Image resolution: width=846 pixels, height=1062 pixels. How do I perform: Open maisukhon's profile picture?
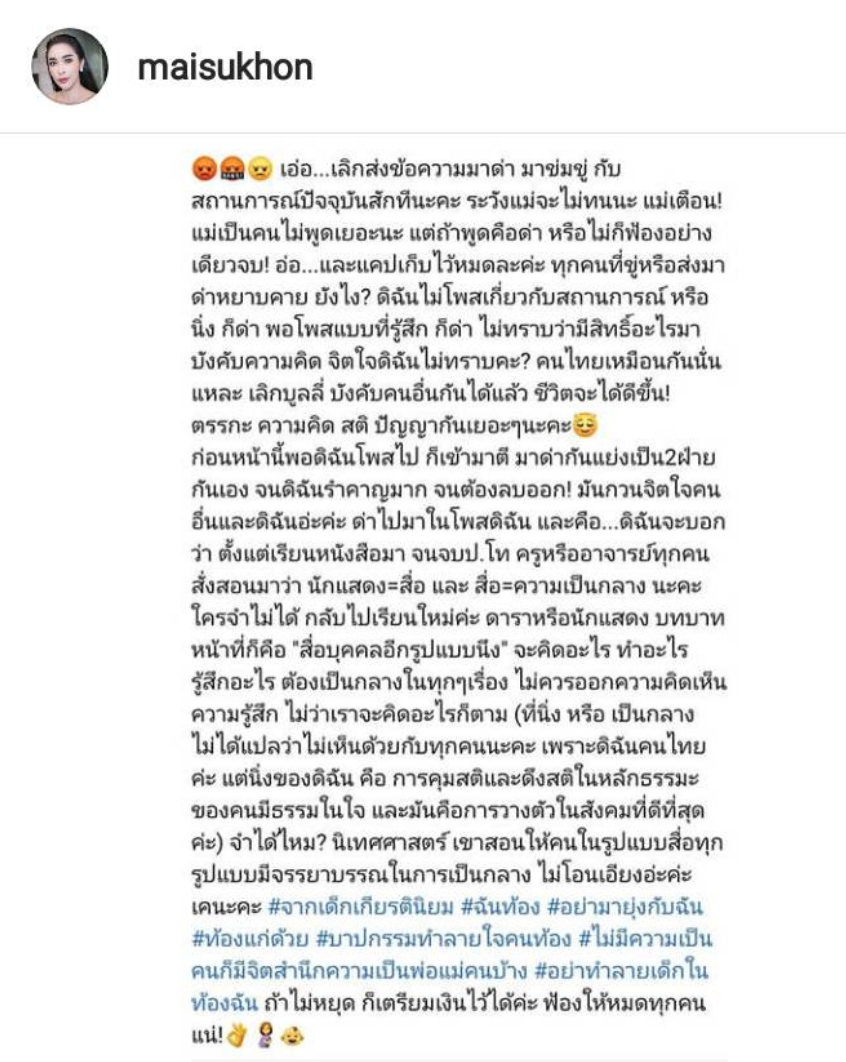69,67
